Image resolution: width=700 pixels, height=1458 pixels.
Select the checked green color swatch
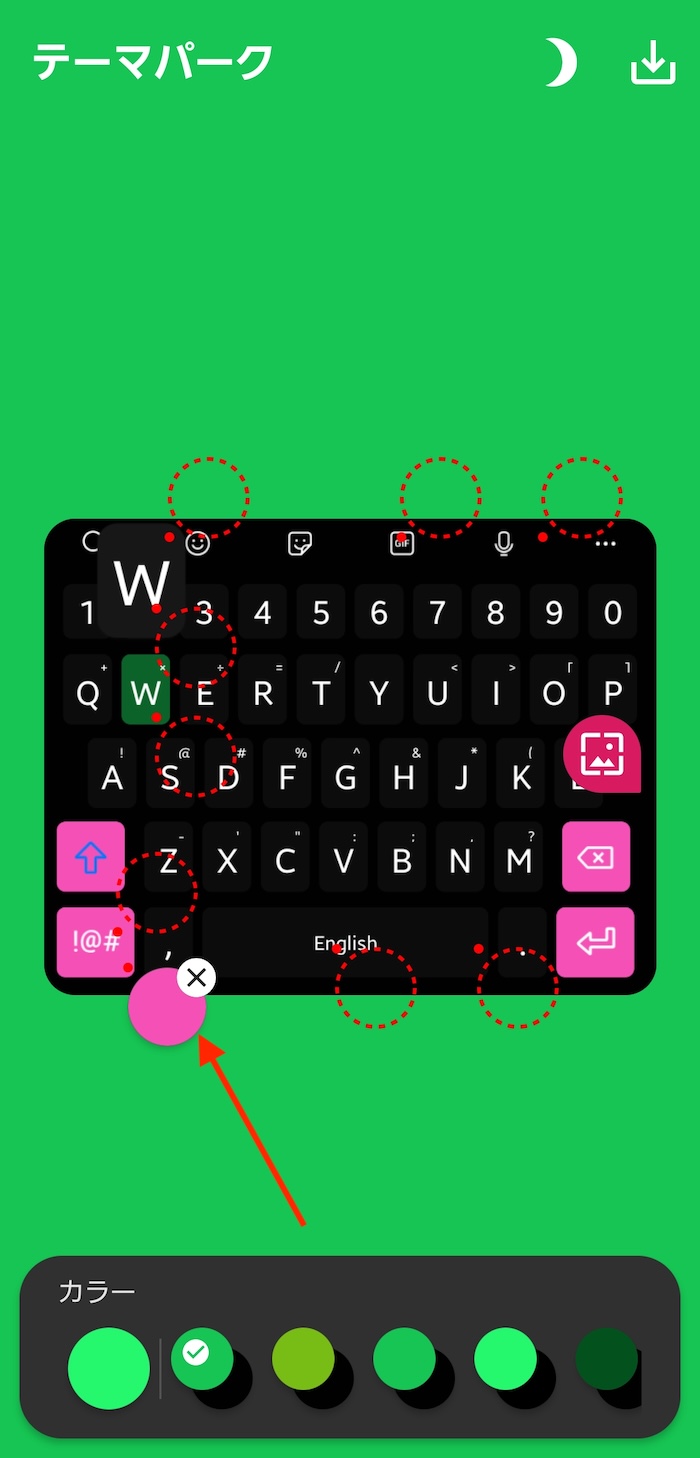pos(202,1359)
